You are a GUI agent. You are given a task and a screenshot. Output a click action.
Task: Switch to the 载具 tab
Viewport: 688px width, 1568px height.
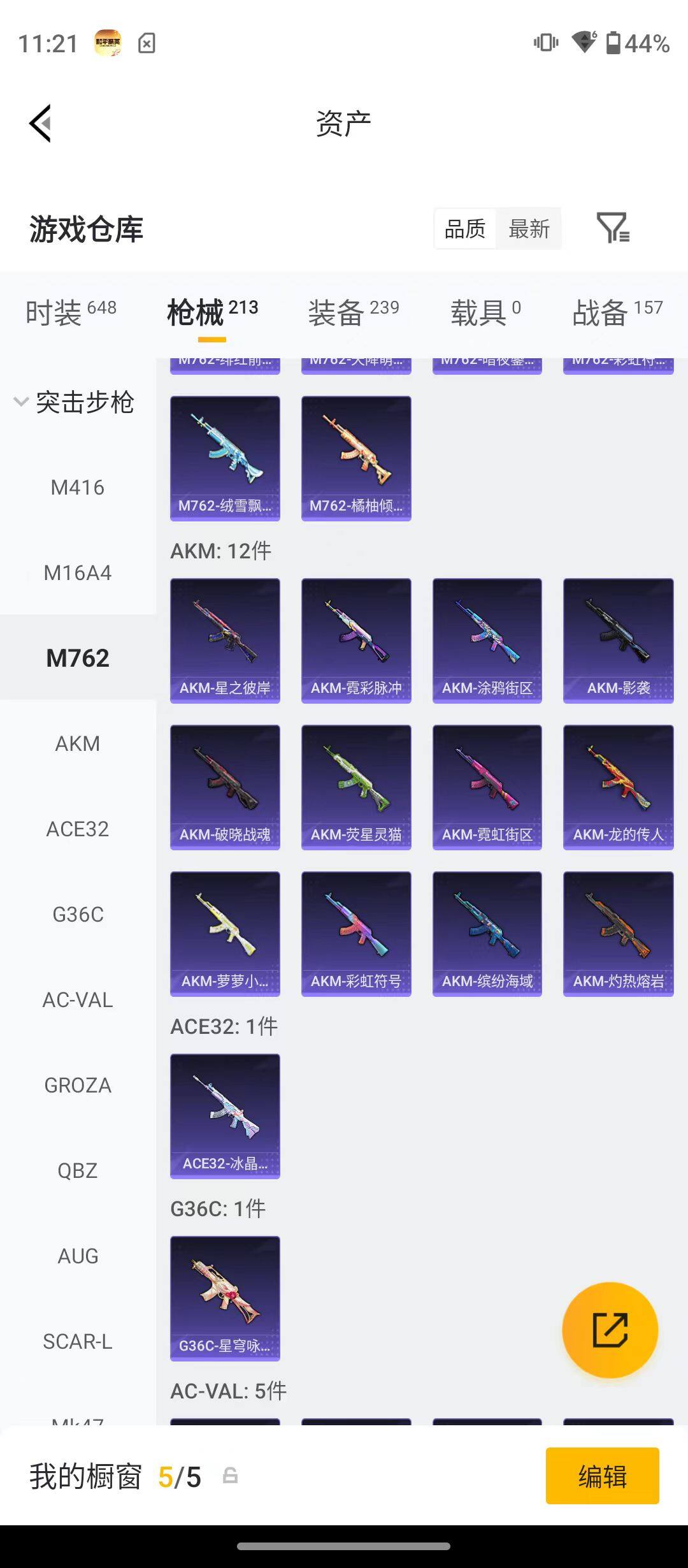[x=485, y=312]
